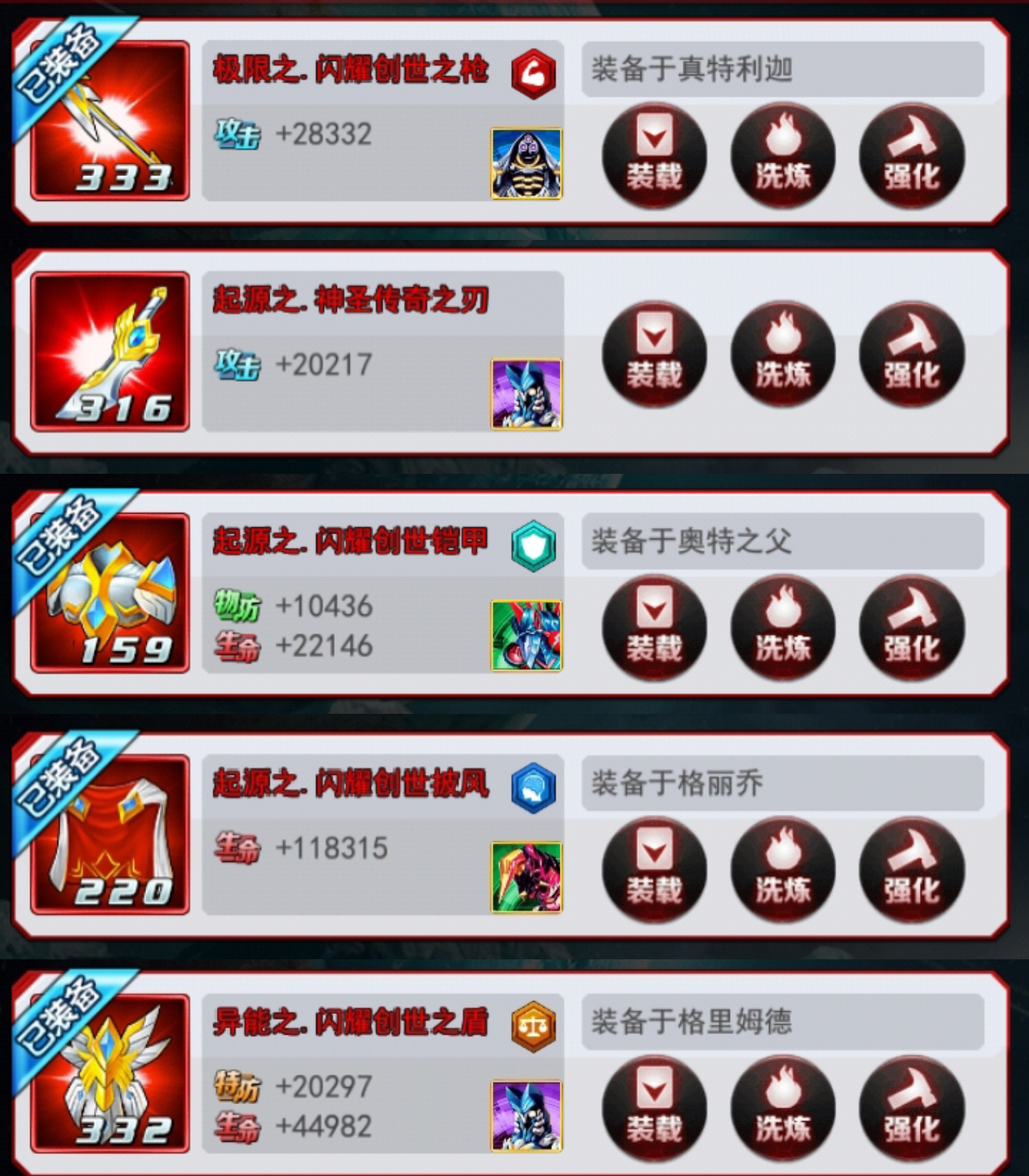Tap 洗炼 for 起源之.闪耀创世披风
The image size is (1029, 1176).
tap(783, 869)
